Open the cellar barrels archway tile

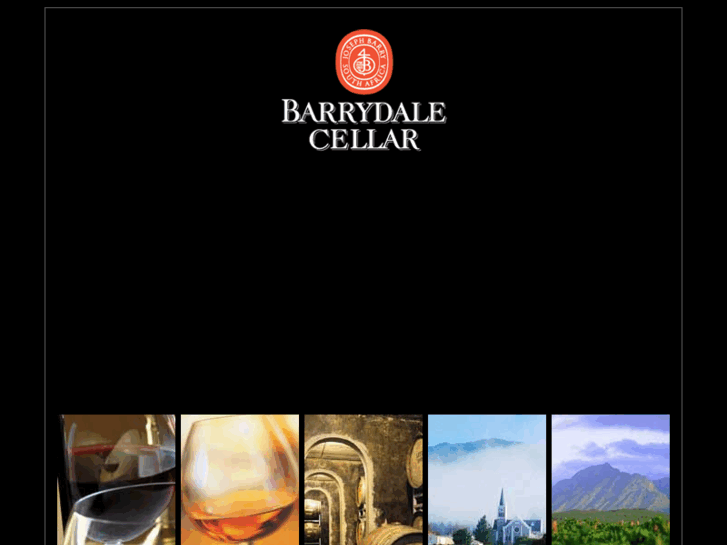click(363, 478)
